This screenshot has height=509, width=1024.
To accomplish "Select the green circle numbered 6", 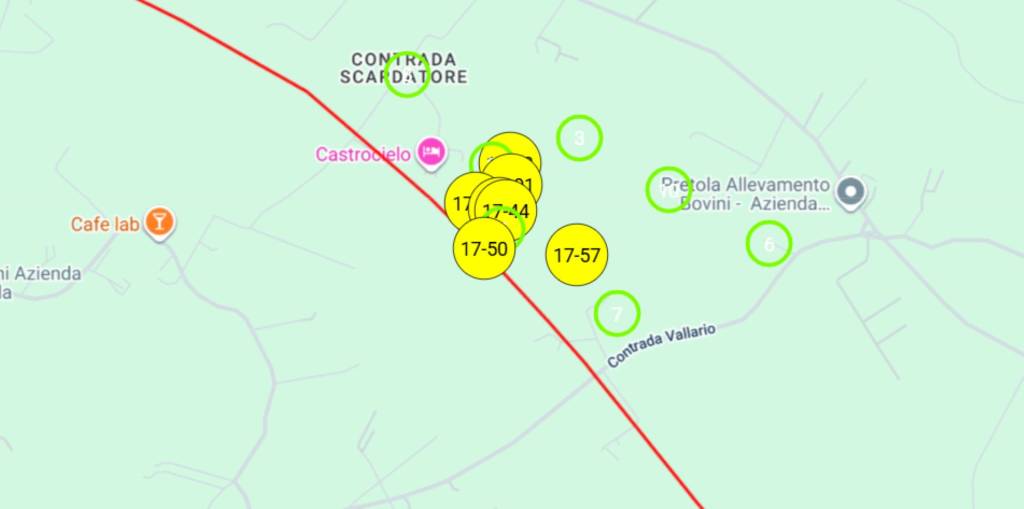I will pyautogui.click(x=769, y=243).
